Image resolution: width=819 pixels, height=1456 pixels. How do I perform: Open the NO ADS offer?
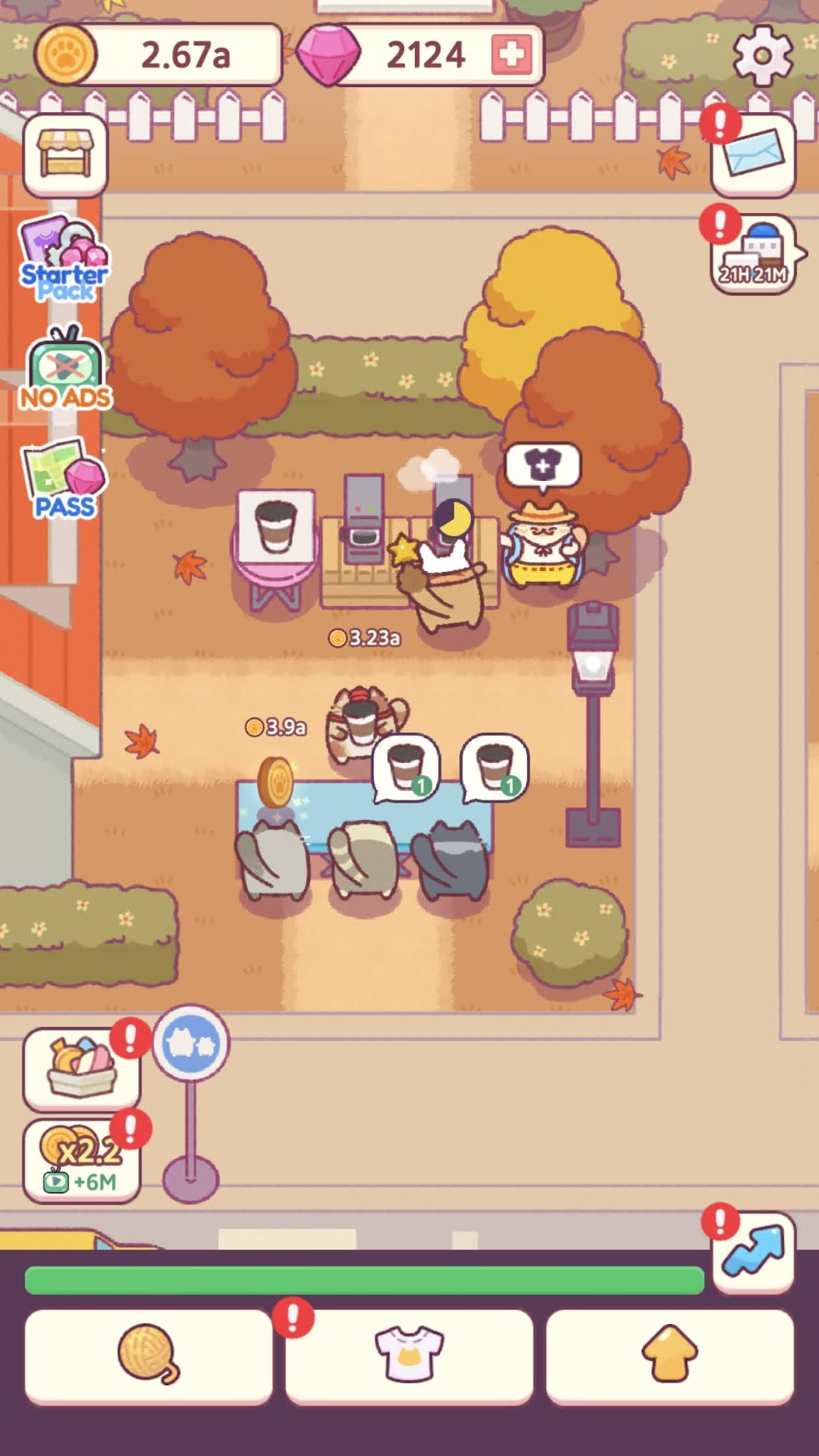pyautogui.click(x=65, y=370)
